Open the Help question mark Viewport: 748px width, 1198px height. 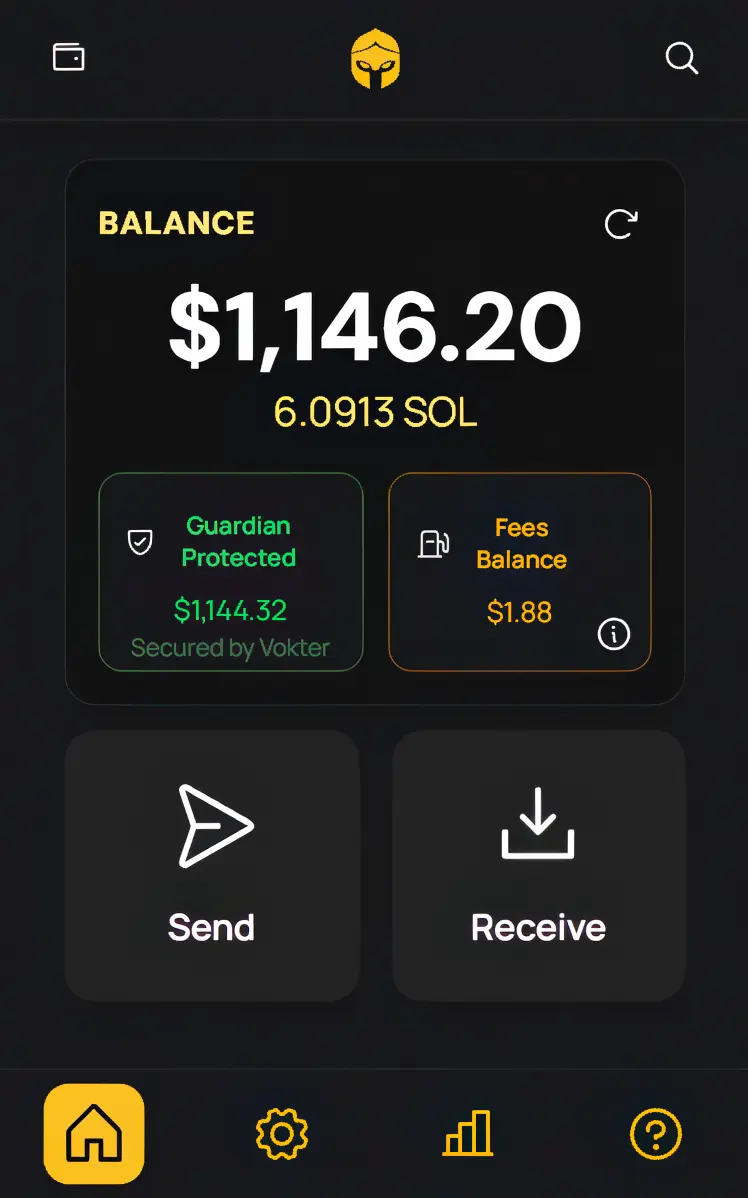tap(655, 1133)
